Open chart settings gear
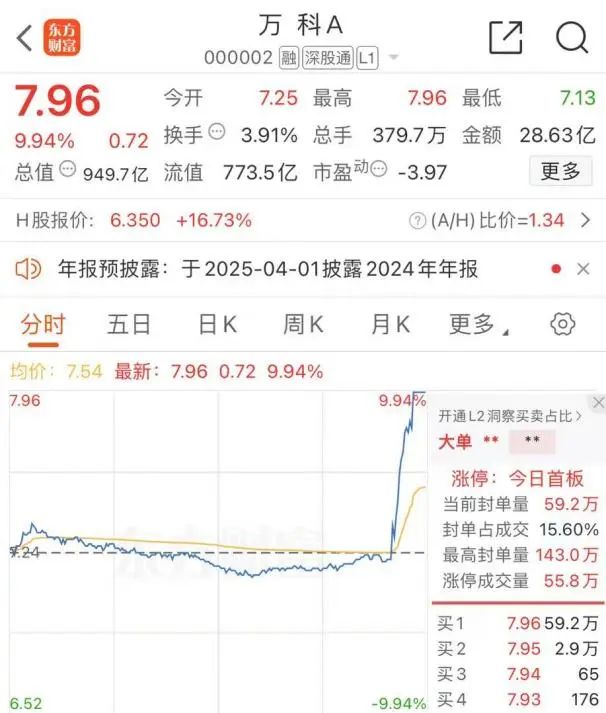Viewport: 606px width, 713px height. click(563, 324)
